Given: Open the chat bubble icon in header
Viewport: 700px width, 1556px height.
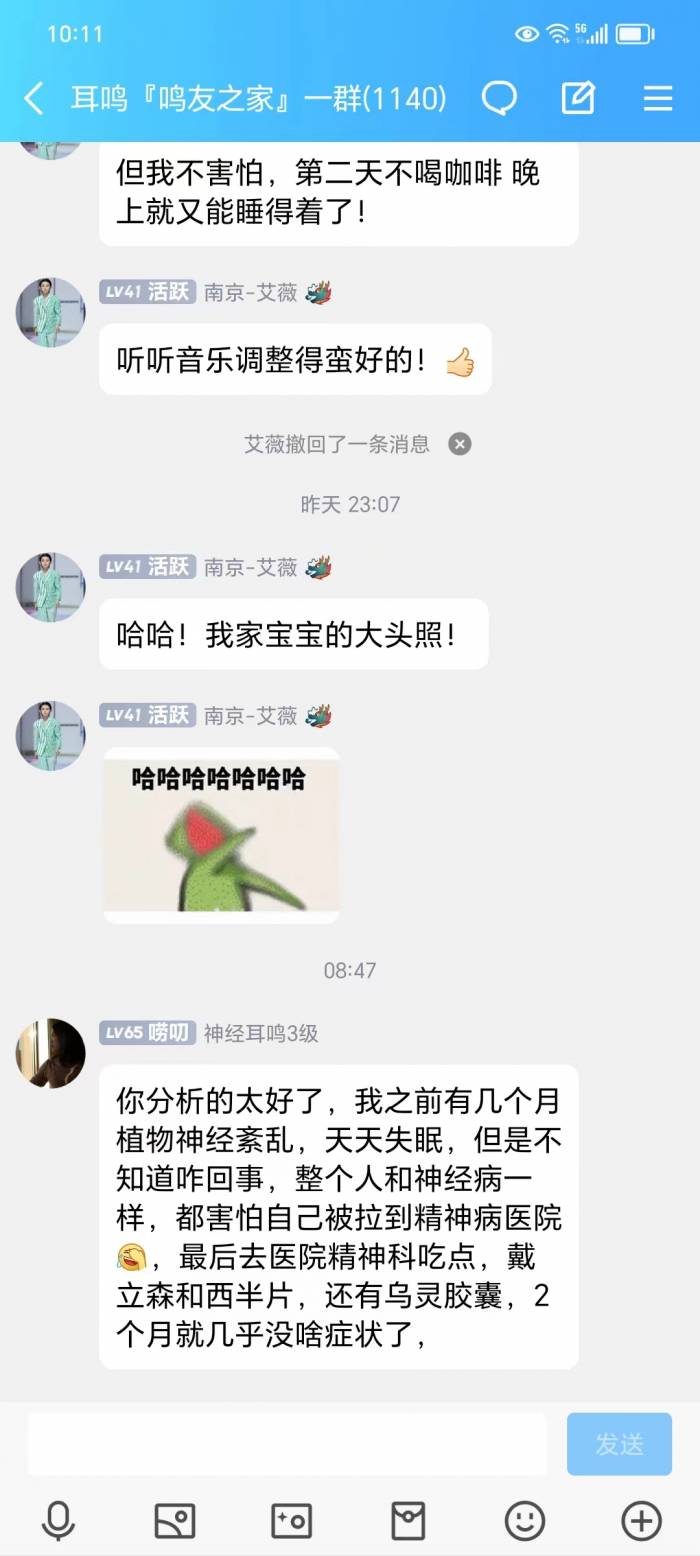Looking at the screenshot, I should click(499, 98).
